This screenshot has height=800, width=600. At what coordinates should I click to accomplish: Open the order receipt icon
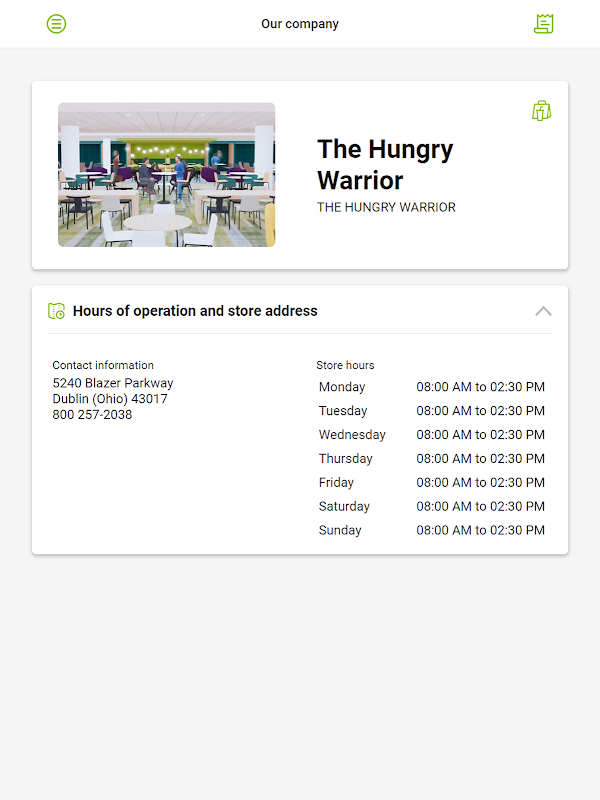(x=543, y=24)
